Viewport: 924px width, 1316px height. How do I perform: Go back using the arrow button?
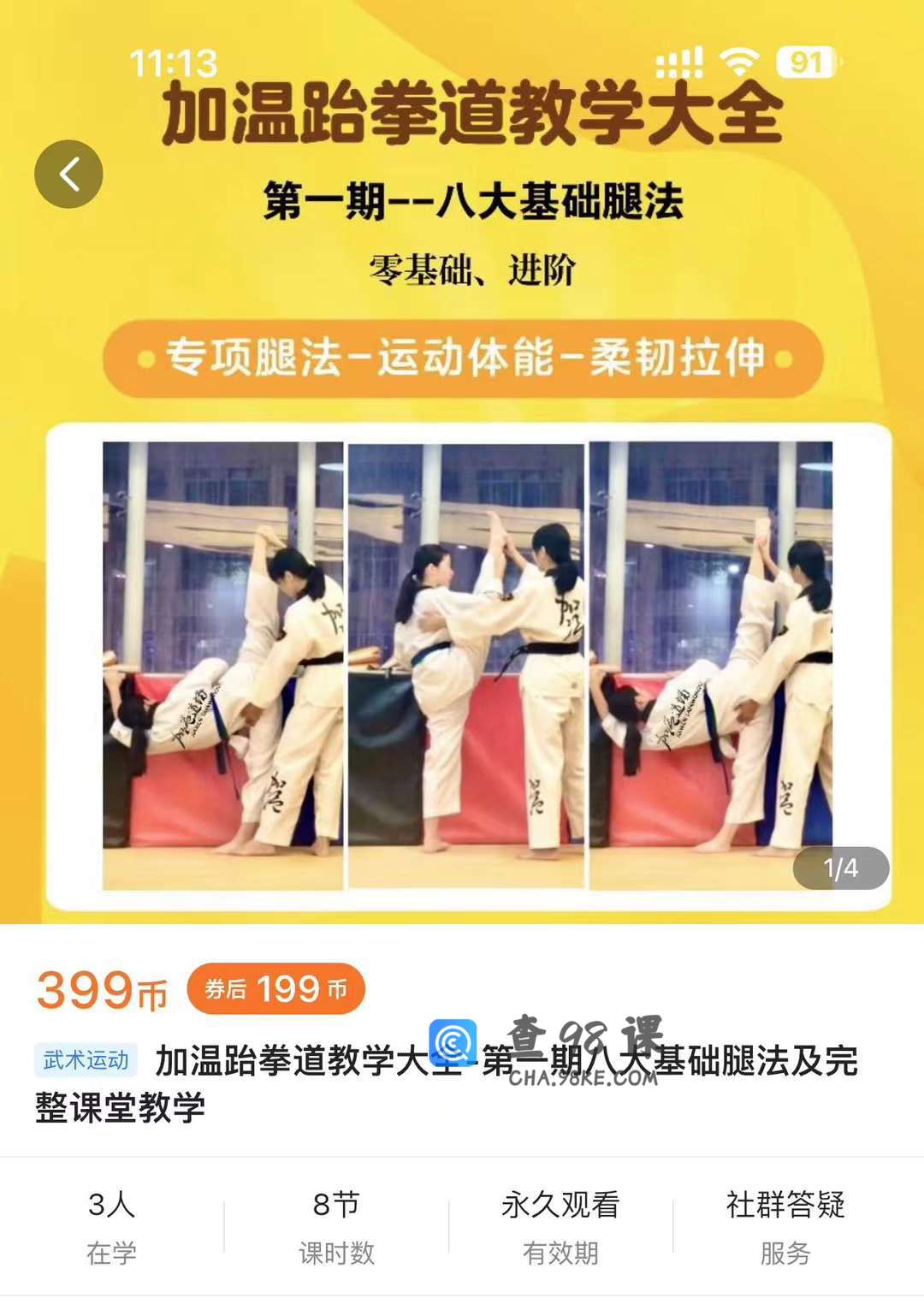point(68,175)
